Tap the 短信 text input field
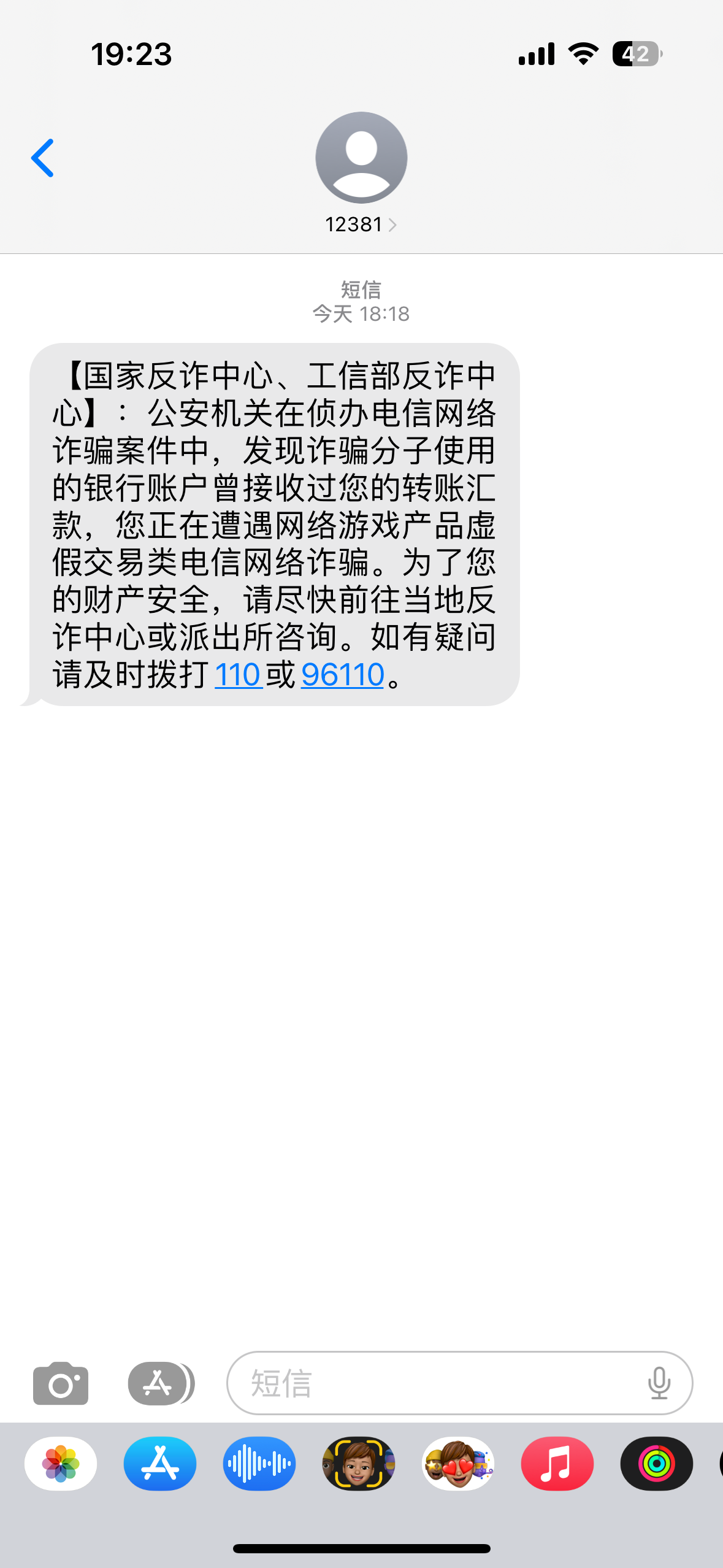The width and height of the screenshot is (723, 1568). (x=429, y=1384)
